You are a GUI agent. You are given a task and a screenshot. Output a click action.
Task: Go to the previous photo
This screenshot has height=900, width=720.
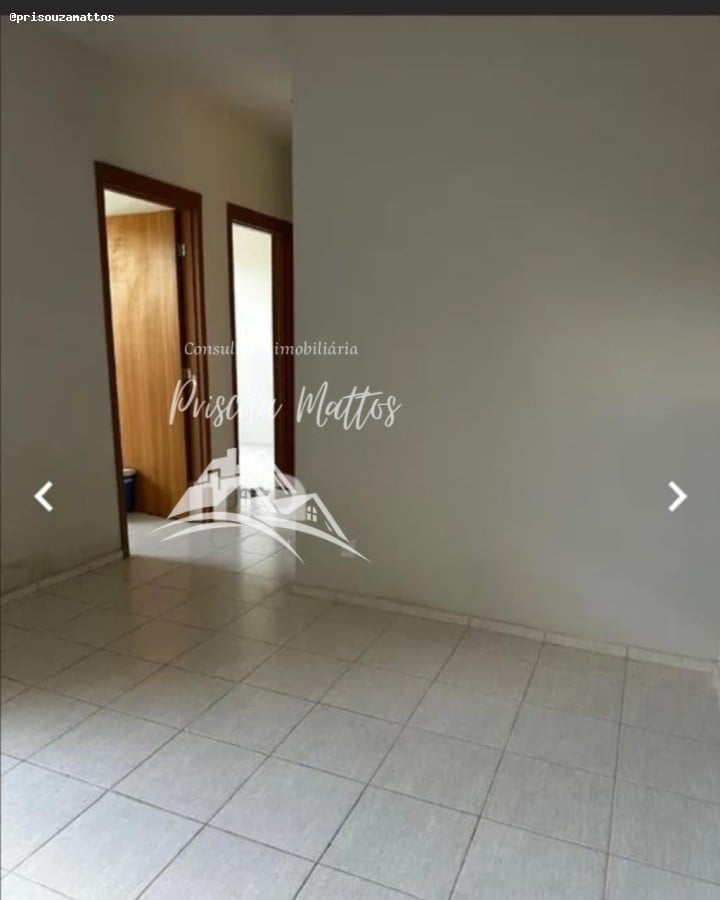point(43,496)
